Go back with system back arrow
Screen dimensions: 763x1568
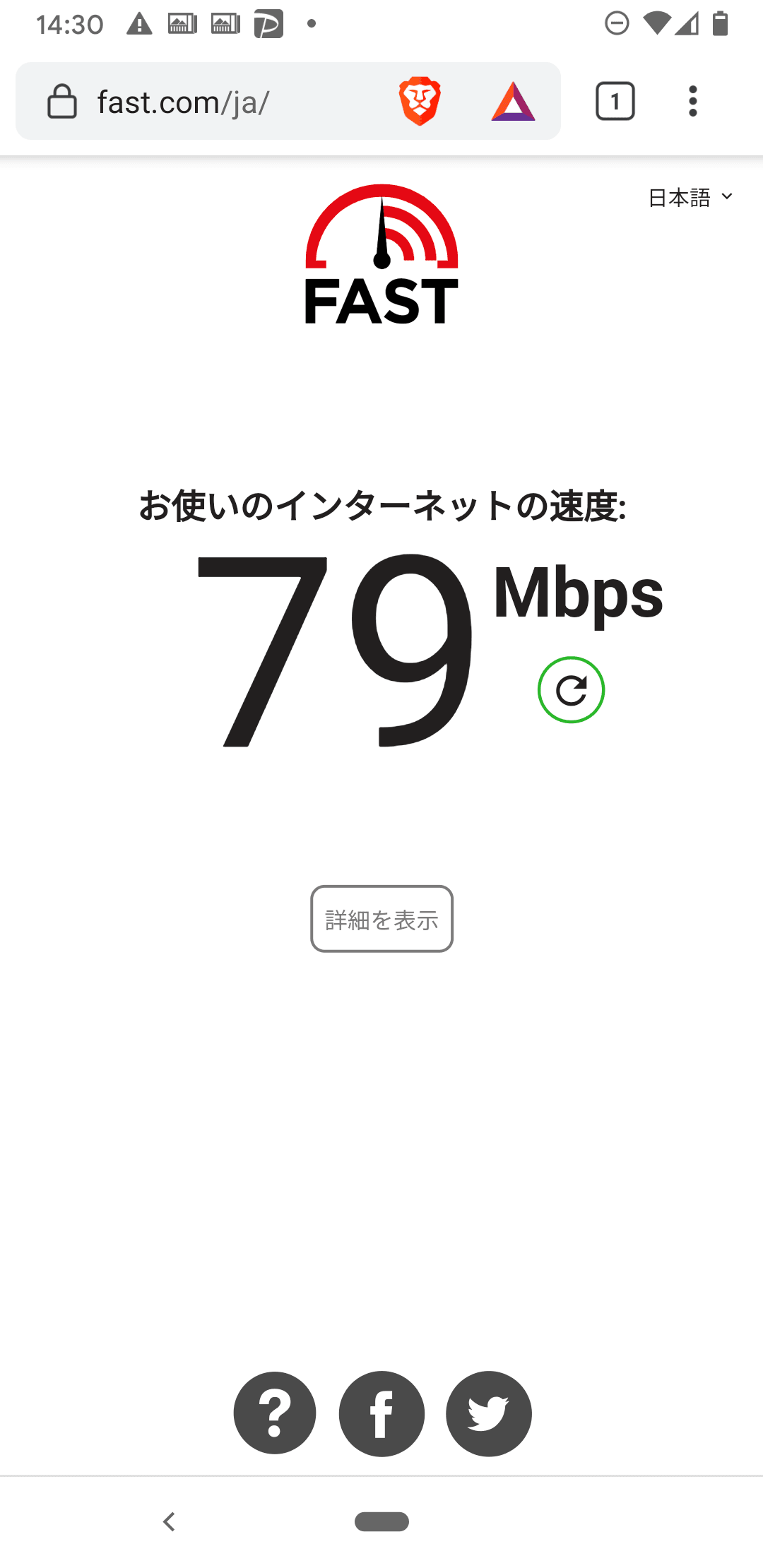169,1521
